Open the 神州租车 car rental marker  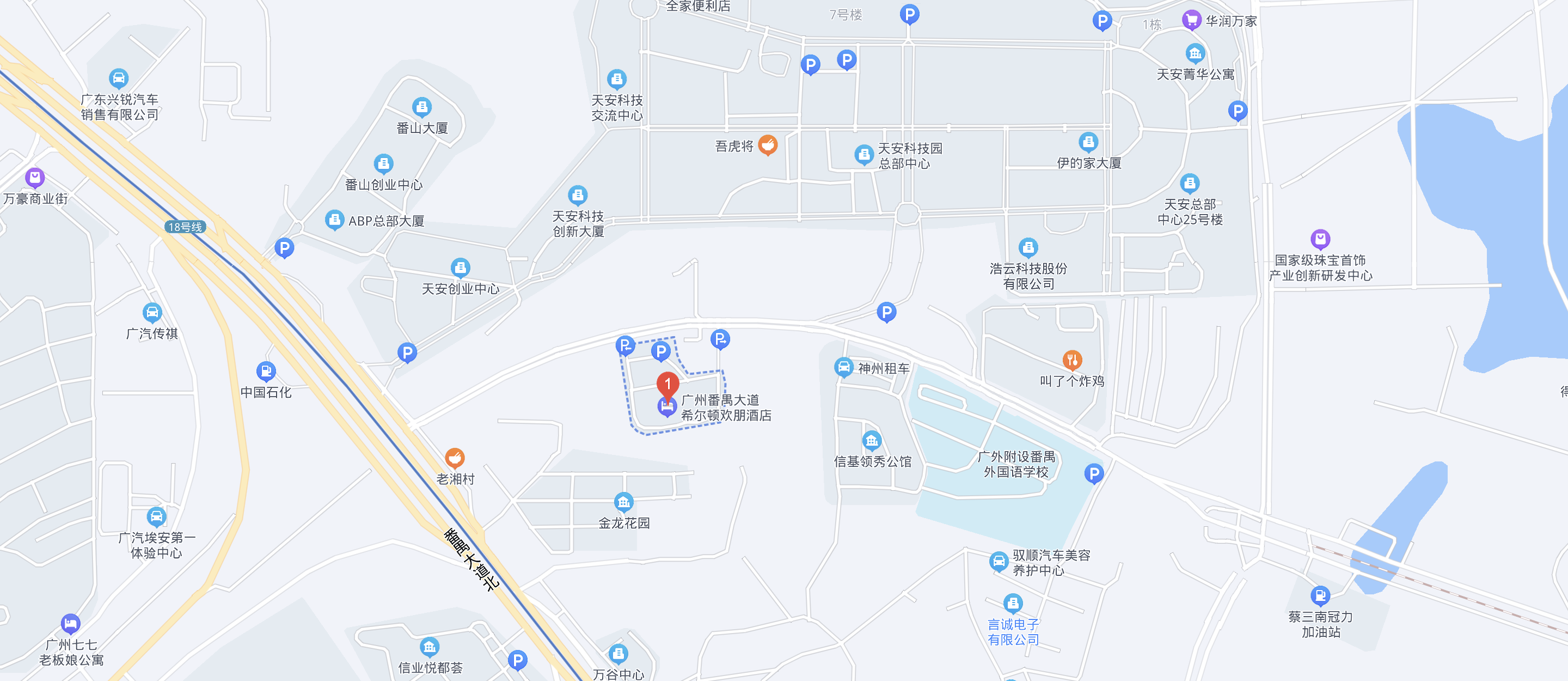pos(843,367)
